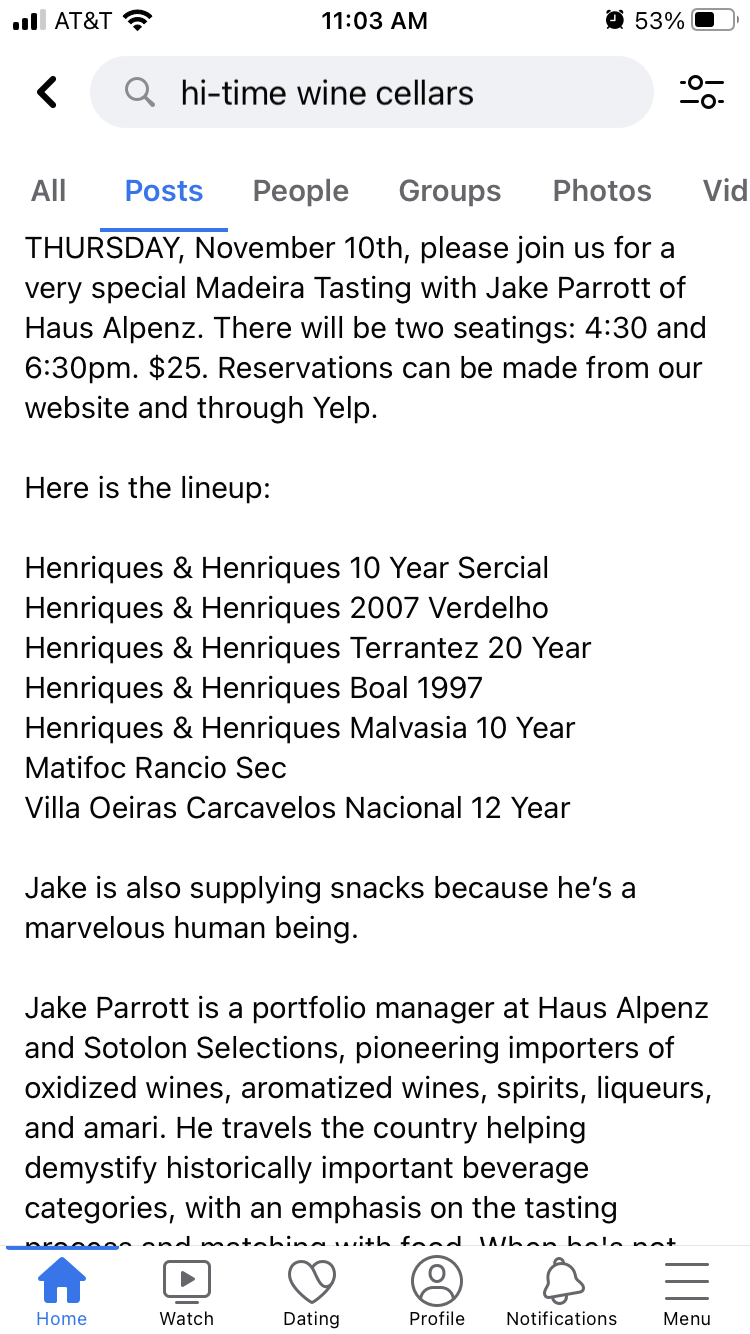Open the Home tab in bottom bar
The width and height of the screenshot is (750, 1334).
62,1292
